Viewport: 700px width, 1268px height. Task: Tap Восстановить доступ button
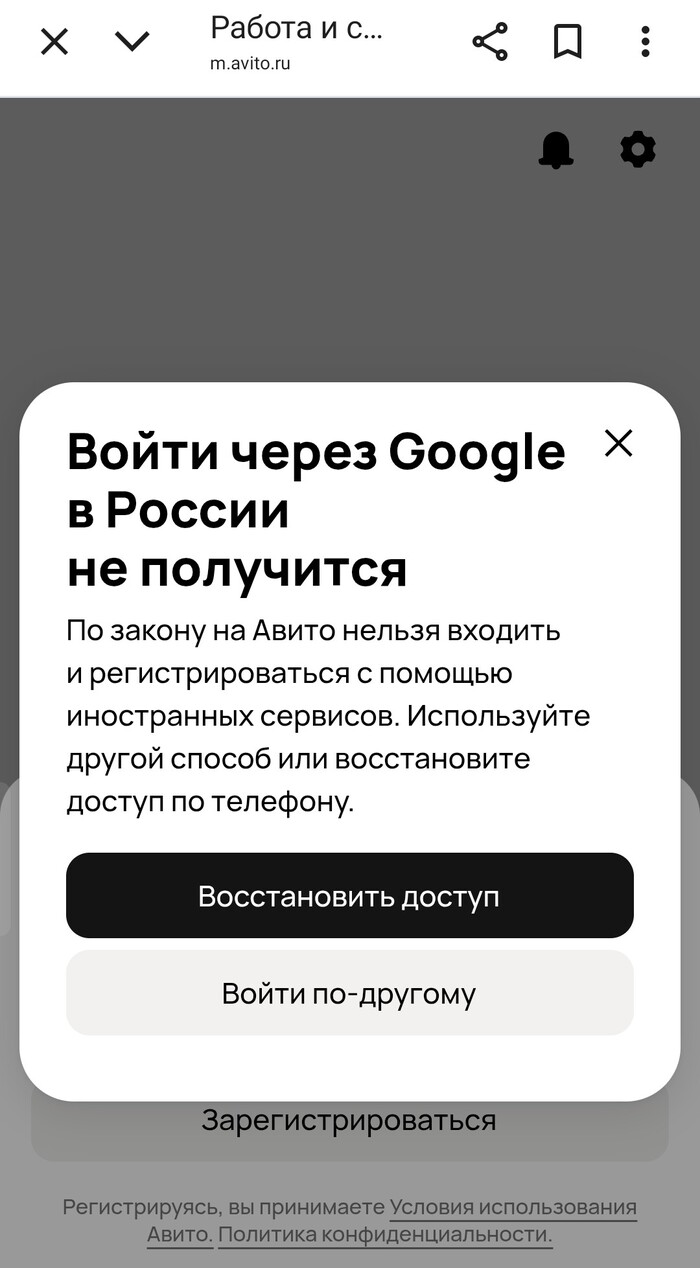pyautogui.click(x=350, y=896)
